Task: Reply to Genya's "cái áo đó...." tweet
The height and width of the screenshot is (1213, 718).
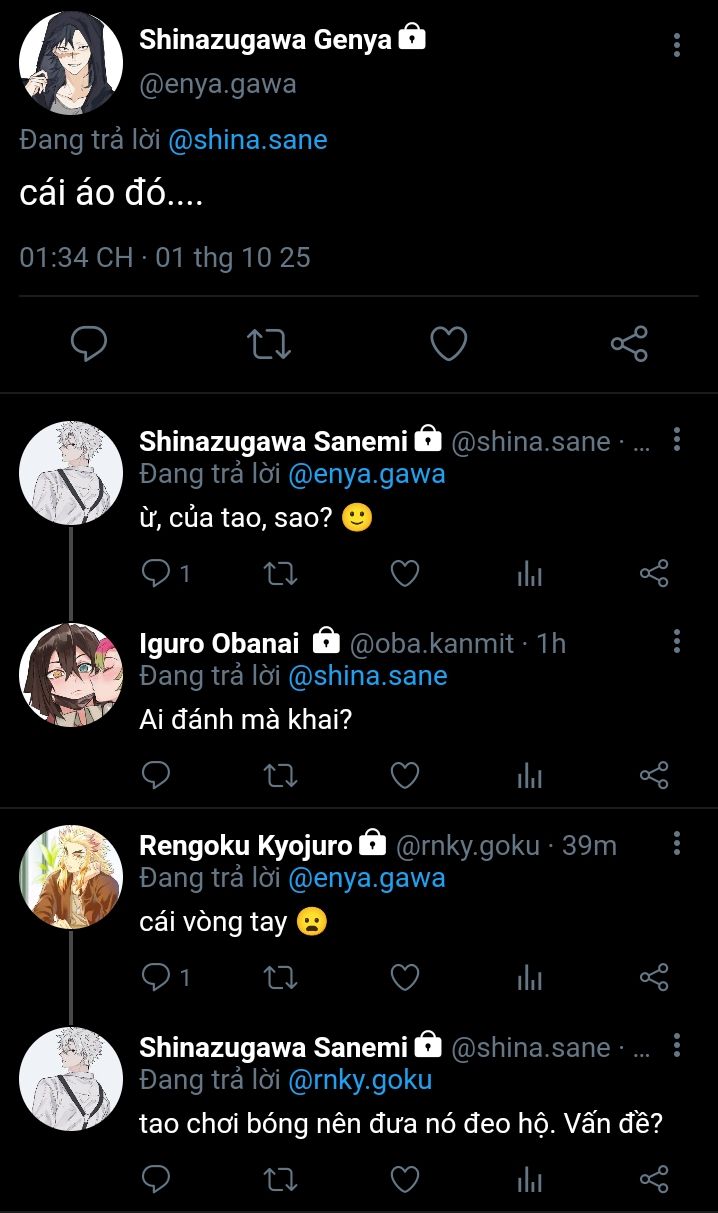Action: point(89,344)
